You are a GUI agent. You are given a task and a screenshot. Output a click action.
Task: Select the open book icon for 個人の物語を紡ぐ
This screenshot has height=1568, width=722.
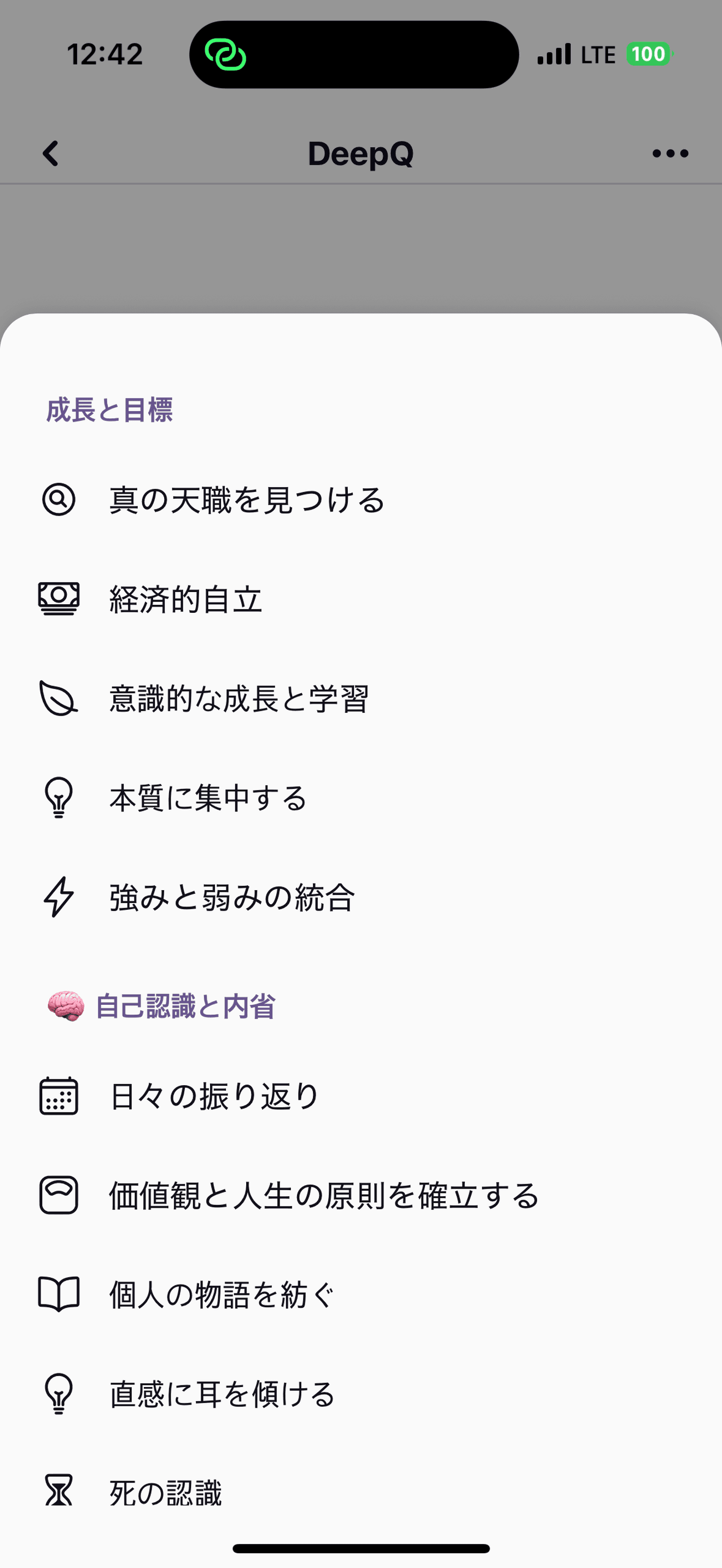(59, 1293)
